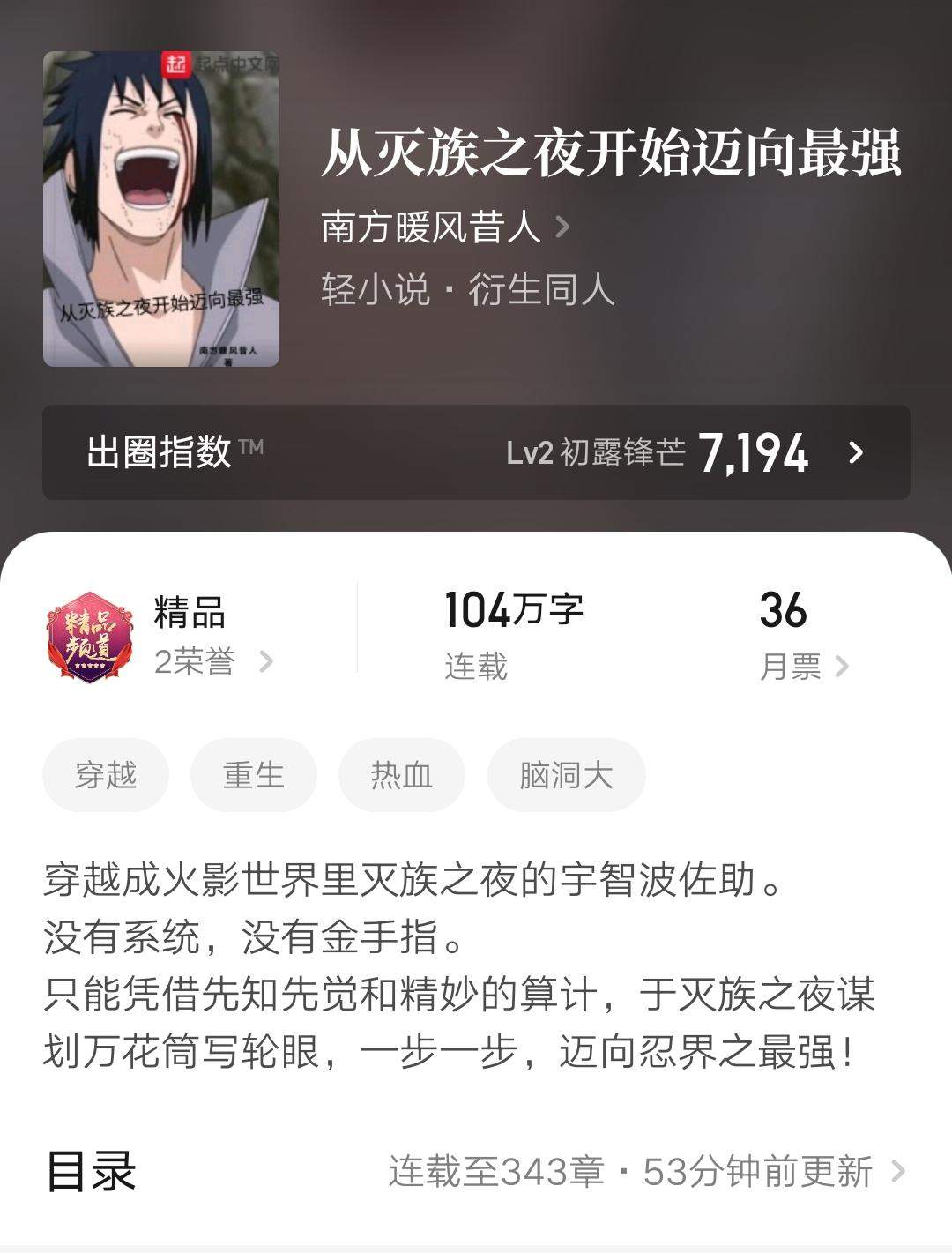Open the 出圈指数 ranking details
Screen dimensions: 952x1253
pyautogui.click(x=476, y=452)
